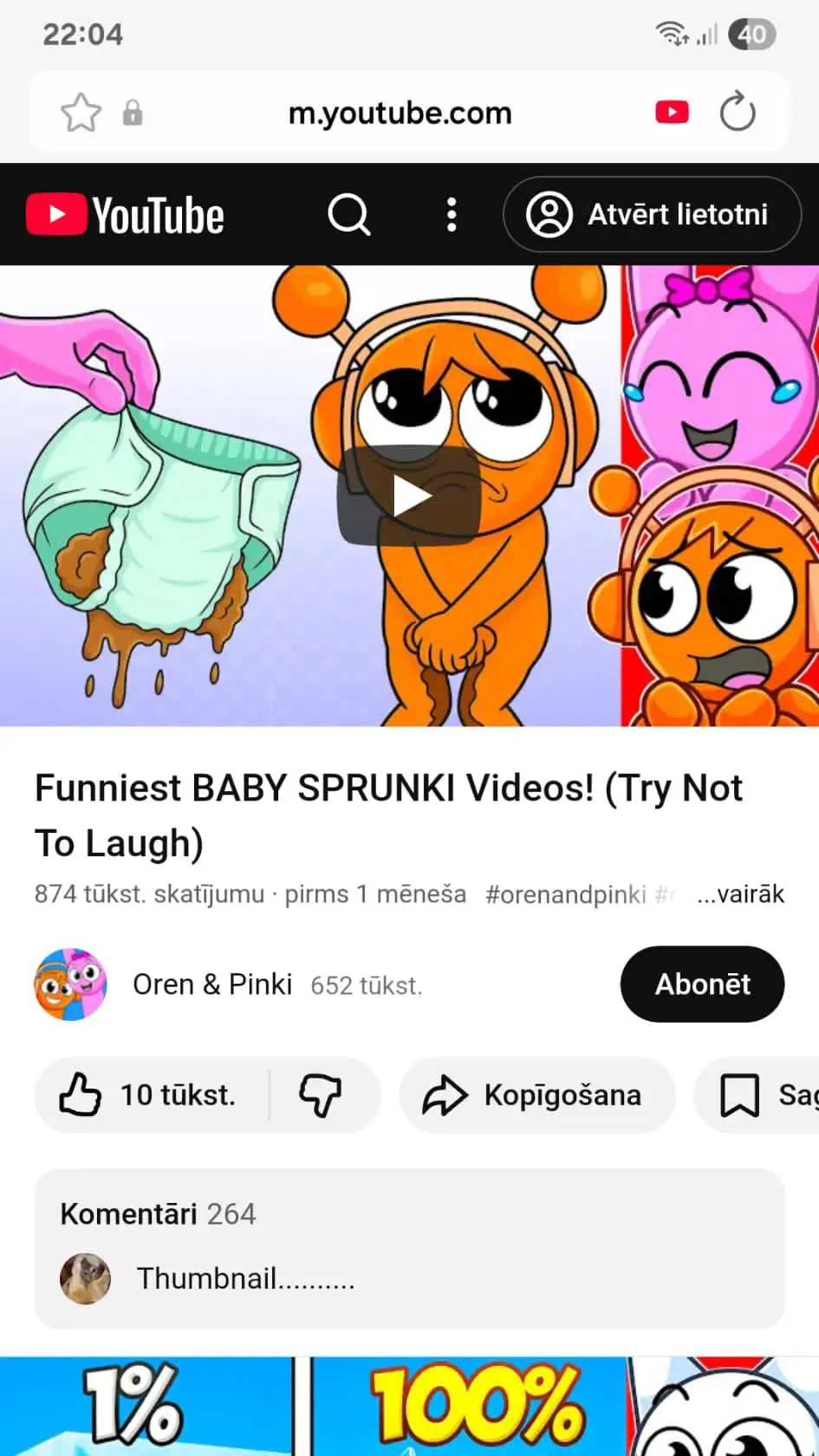Screen dimensions: 819x1456
Task: Dislike this video
Action: click(320, 1095)
